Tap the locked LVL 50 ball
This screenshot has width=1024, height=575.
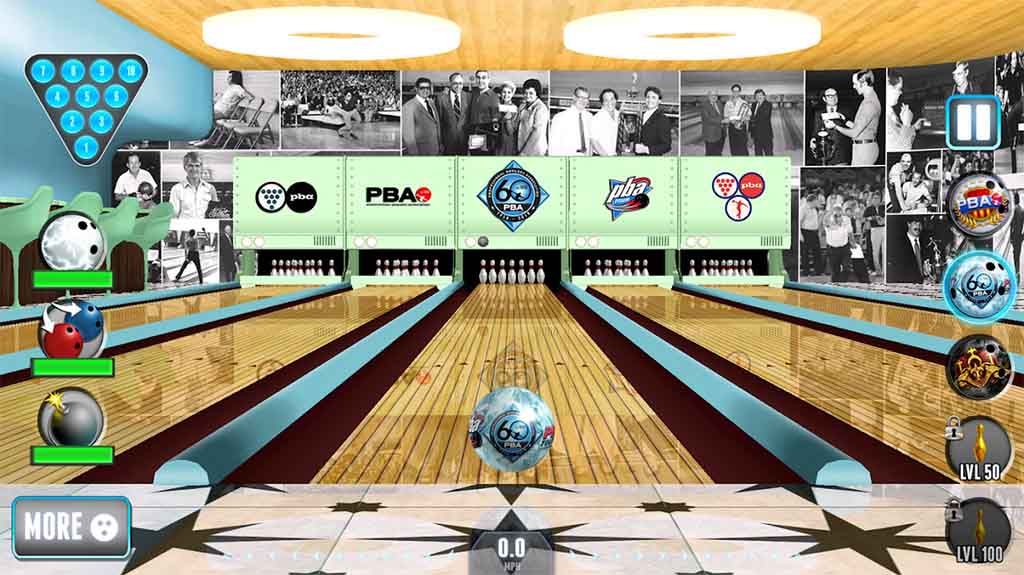[977, 448]
